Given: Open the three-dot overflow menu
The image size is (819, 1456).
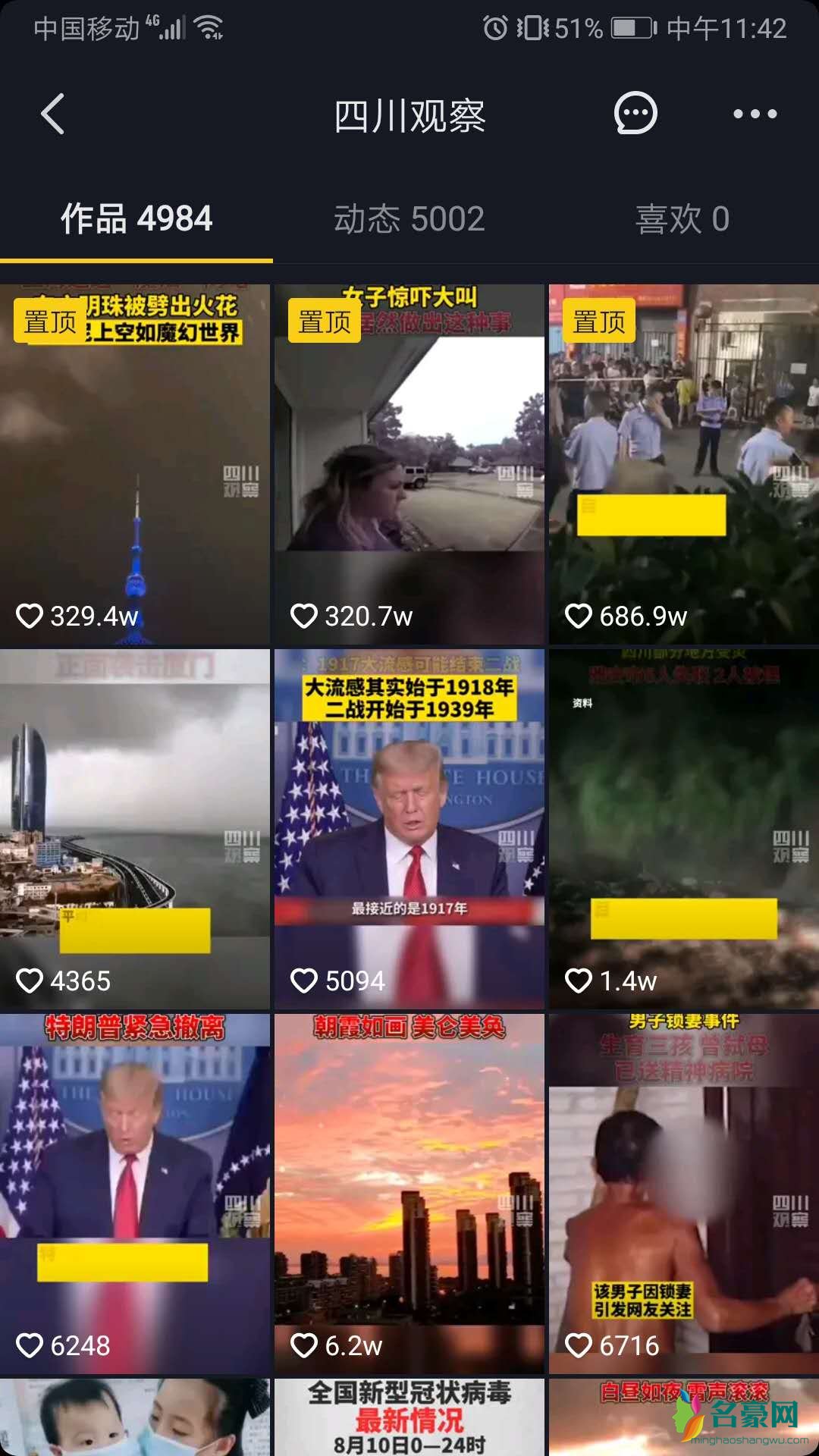Looking at the screenshot, I should point(755,115).
